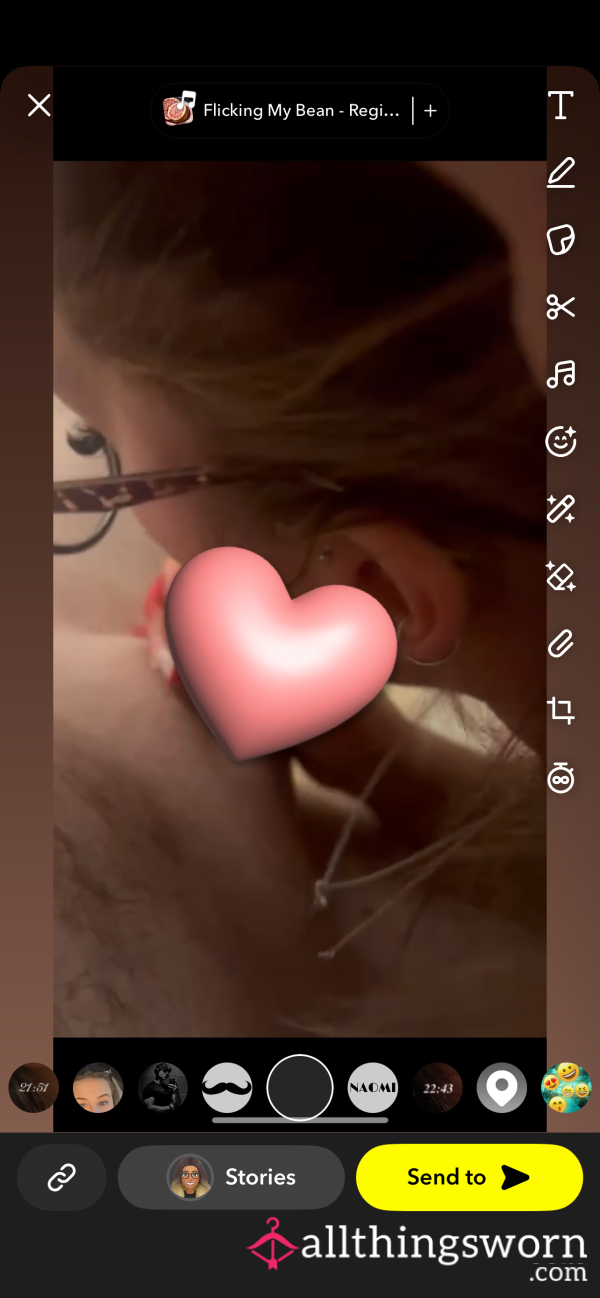Pick the emoji faces filter
The width and height of the screenshot is (600, 1298).
pyautogui.click(x=566, y=1088)
